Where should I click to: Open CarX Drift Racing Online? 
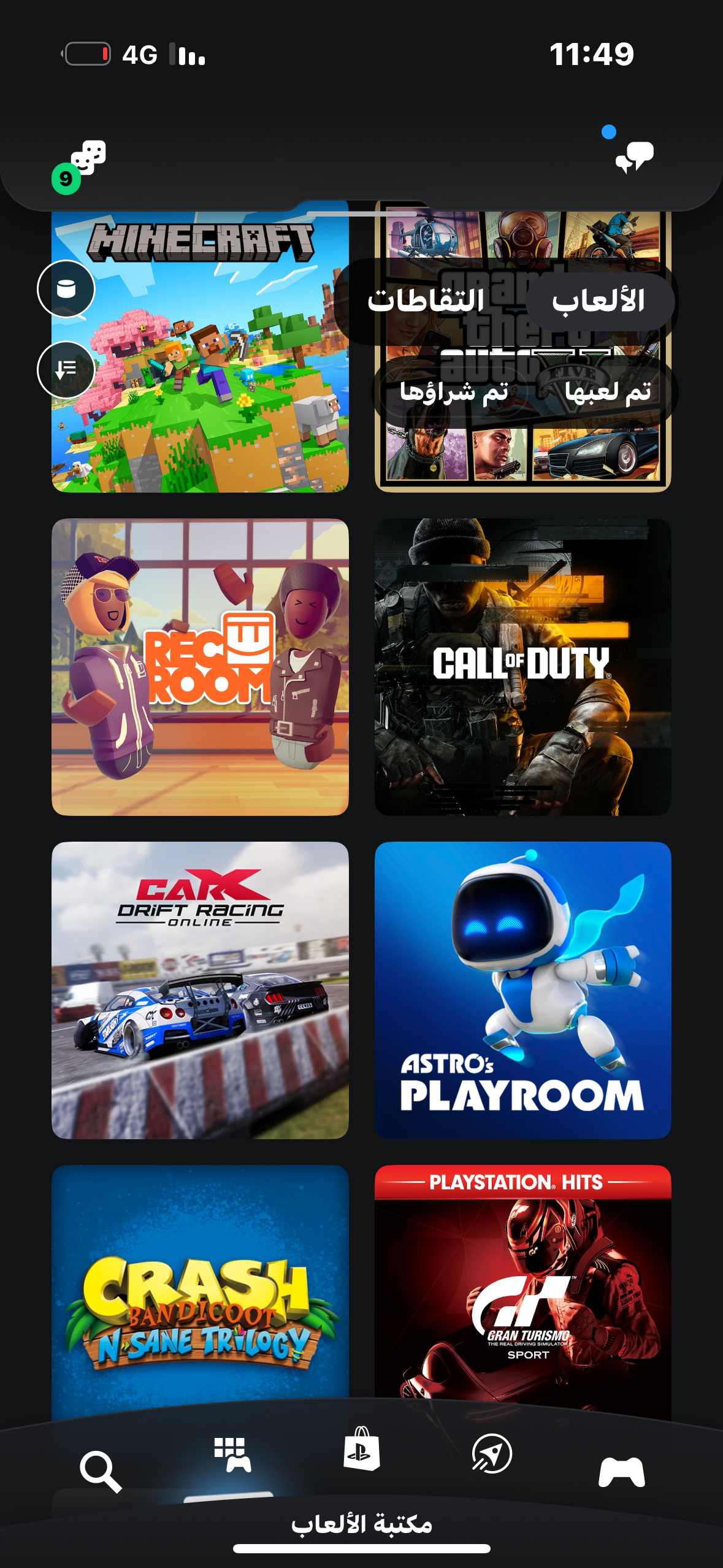(200, 990)
